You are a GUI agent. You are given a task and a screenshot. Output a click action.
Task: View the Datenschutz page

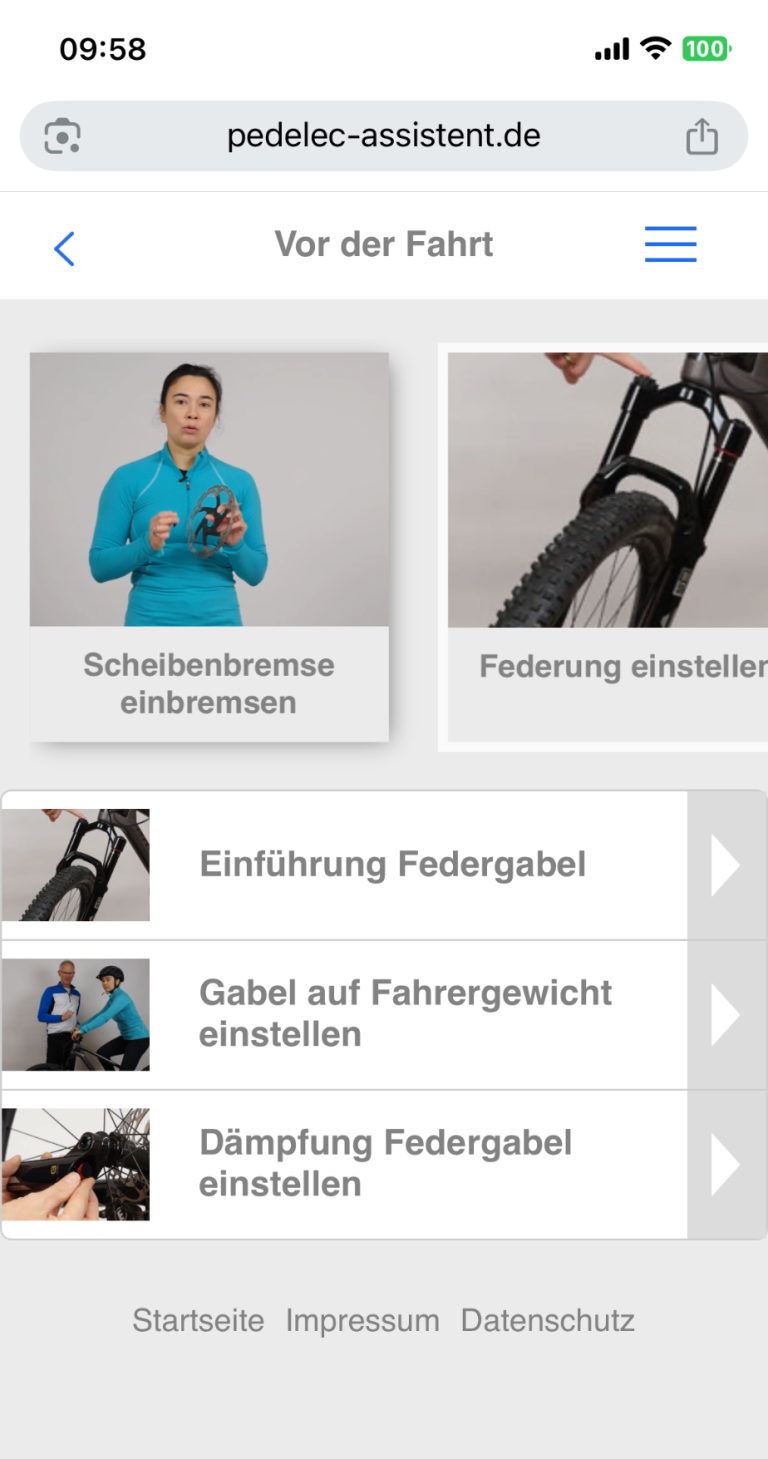point(547,1321)
